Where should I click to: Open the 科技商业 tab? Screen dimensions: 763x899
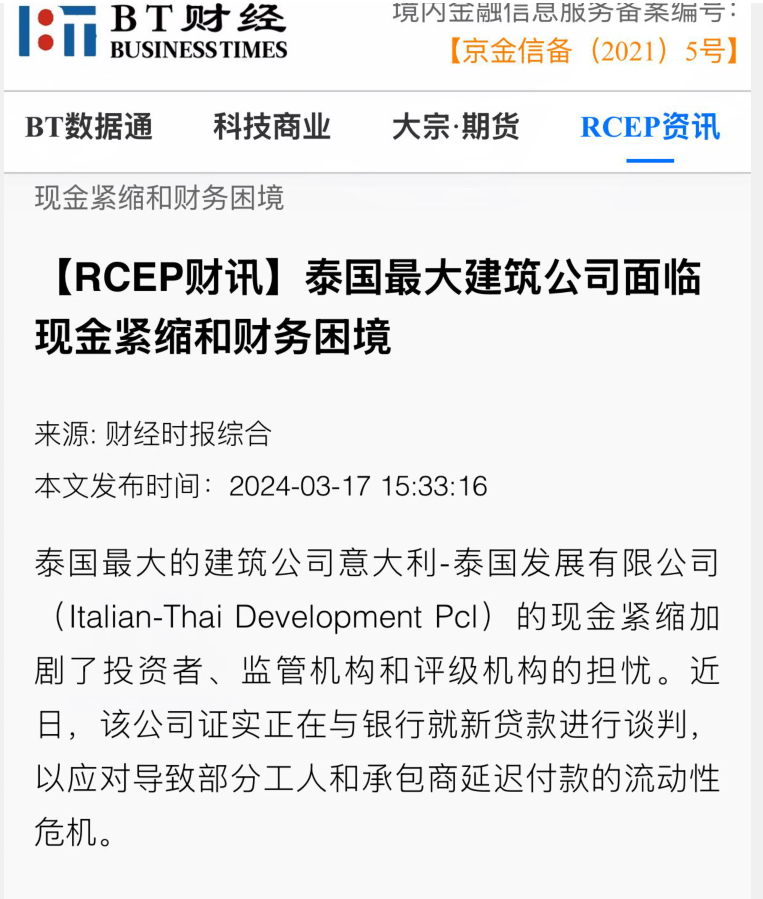272,127
